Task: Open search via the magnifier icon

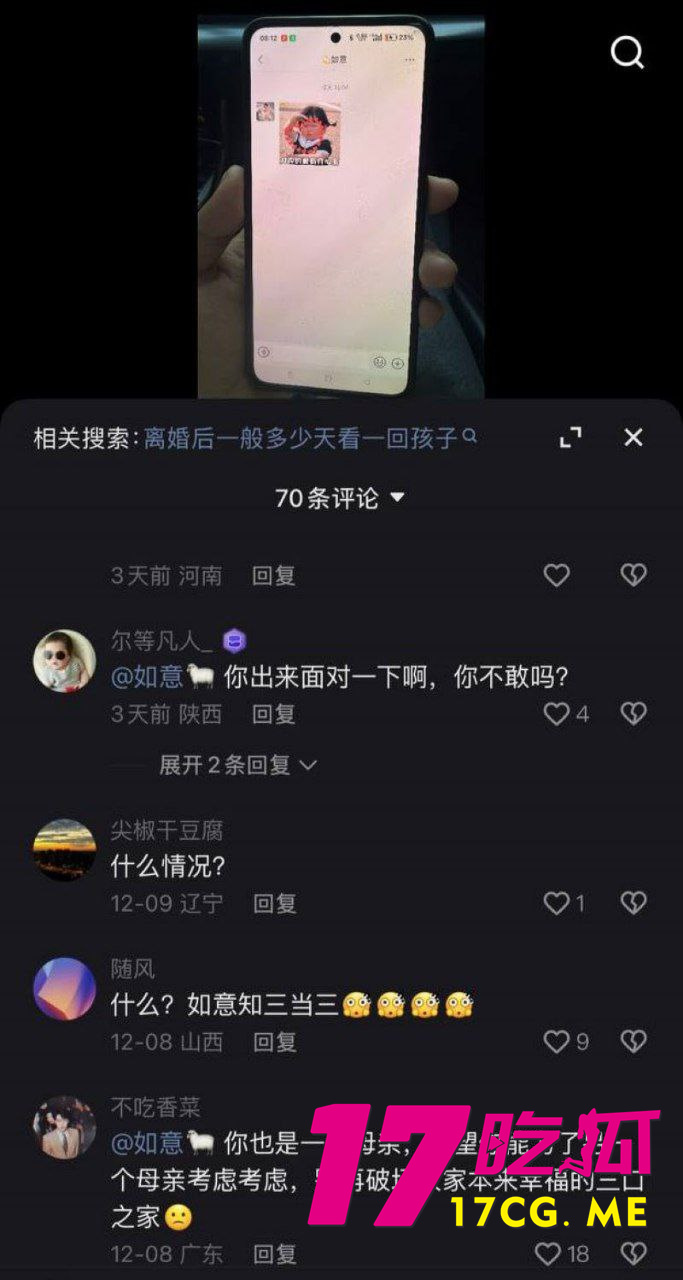Action: (627, 53)
